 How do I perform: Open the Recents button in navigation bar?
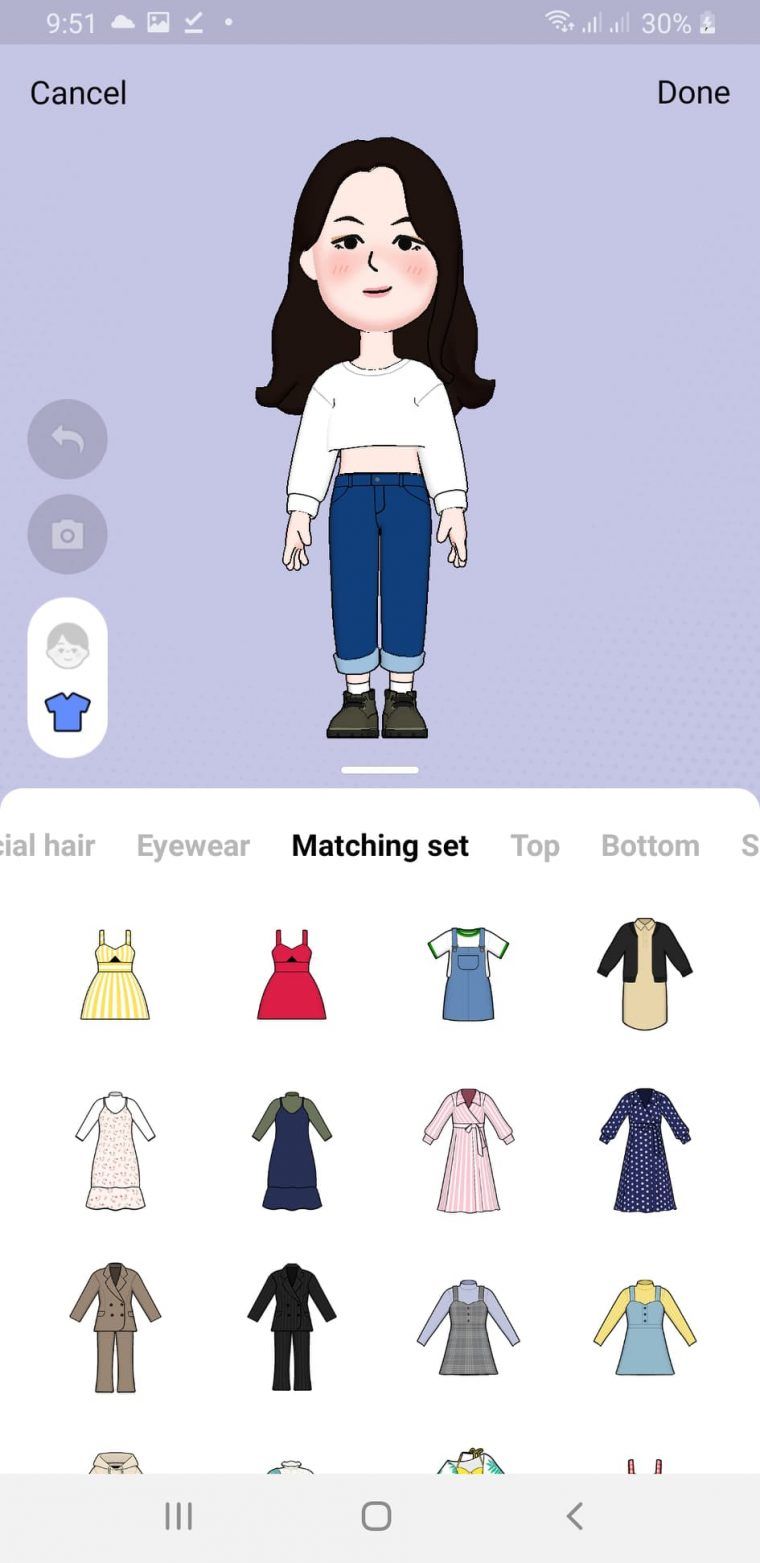point(178,1515)
